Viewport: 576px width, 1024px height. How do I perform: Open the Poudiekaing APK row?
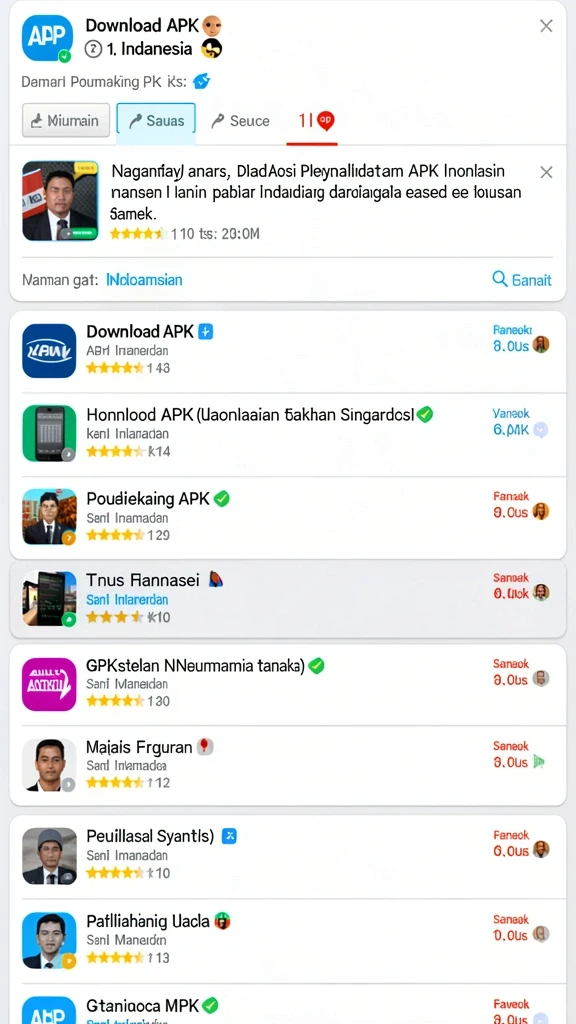(x=287, y=518)
